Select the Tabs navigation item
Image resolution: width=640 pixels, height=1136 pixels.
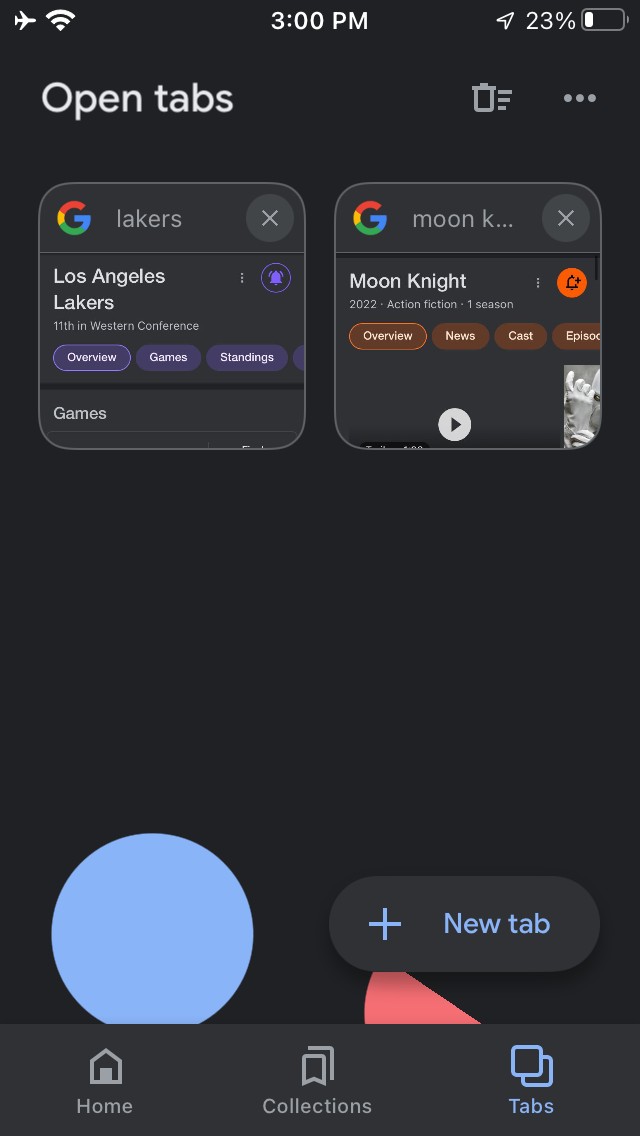[531, 1081]
